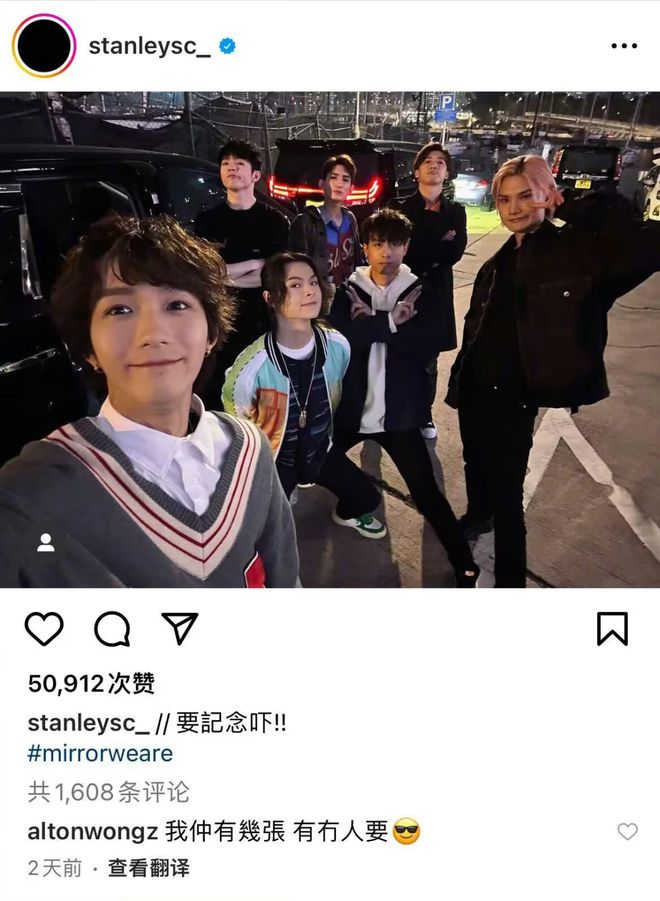The image size is (660, 901).
Task: Open the #mirrorweare hashtag
Action: pos(100,753)
